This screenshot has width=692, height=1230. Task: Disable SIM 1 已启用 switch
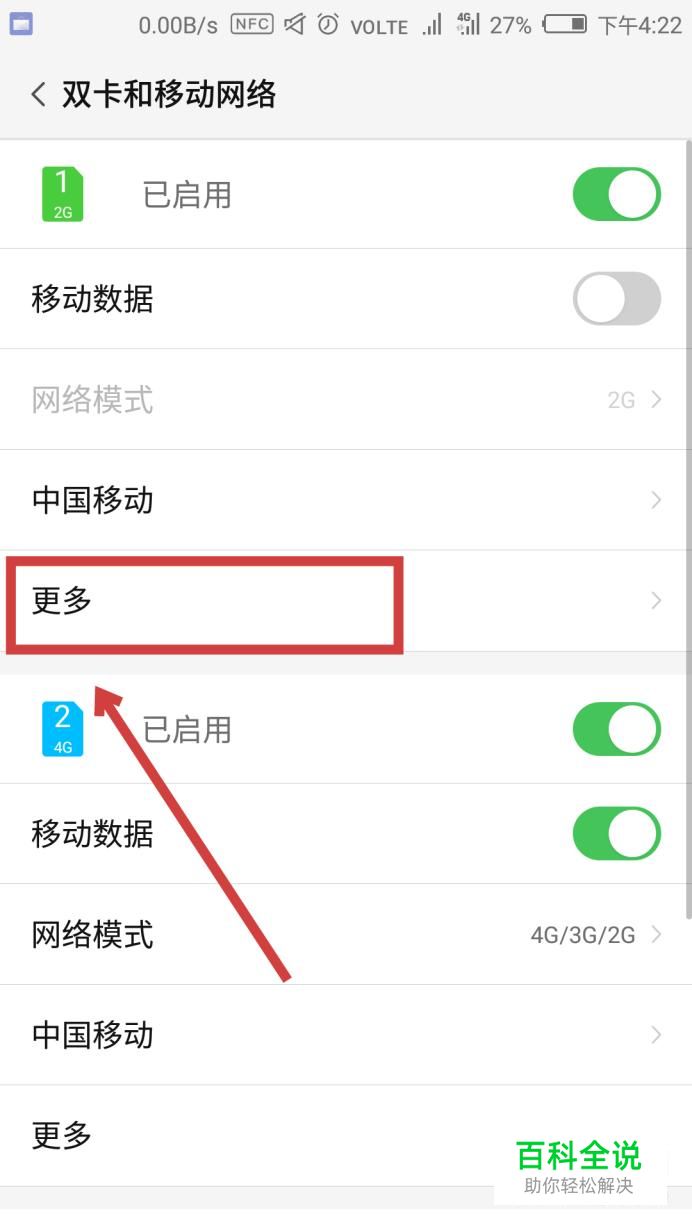(616, 194)
